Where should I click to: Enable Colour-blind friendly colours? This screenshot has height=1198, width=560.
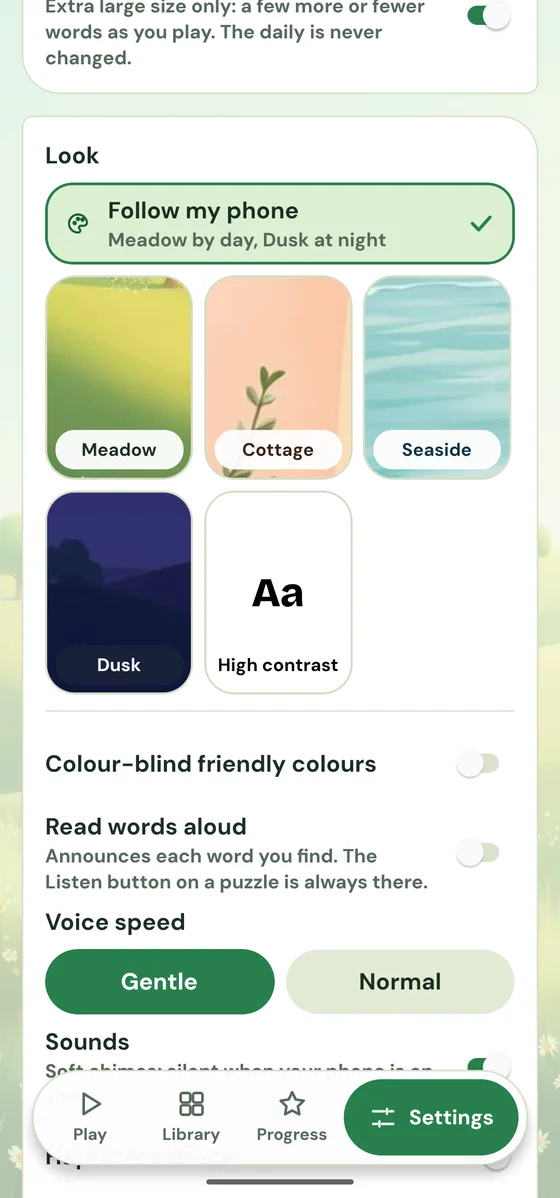pyautogui.click(x=478, y=763)
